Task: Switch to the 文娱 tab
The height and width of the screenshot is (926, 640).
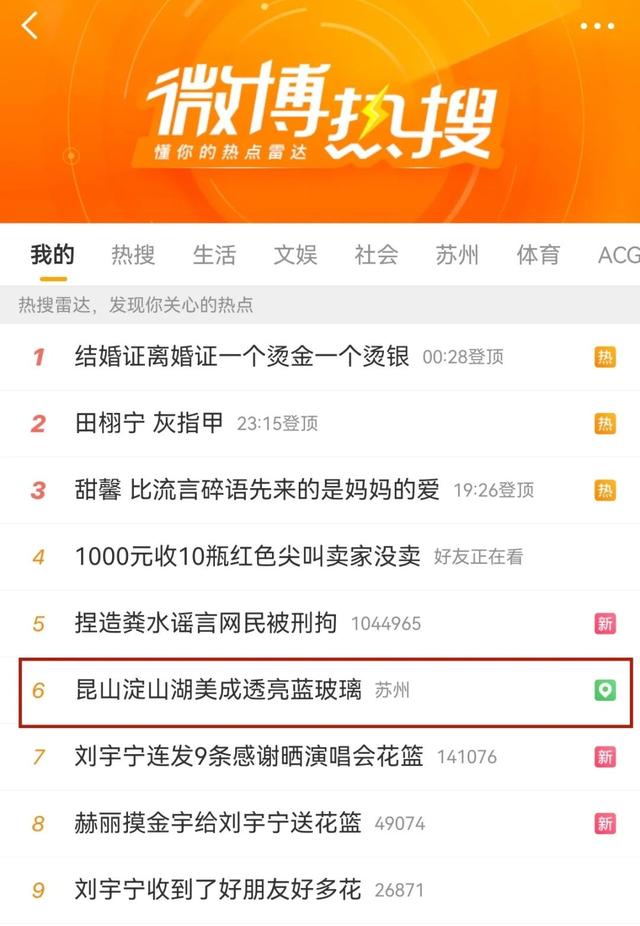Action: click(295, 255)
